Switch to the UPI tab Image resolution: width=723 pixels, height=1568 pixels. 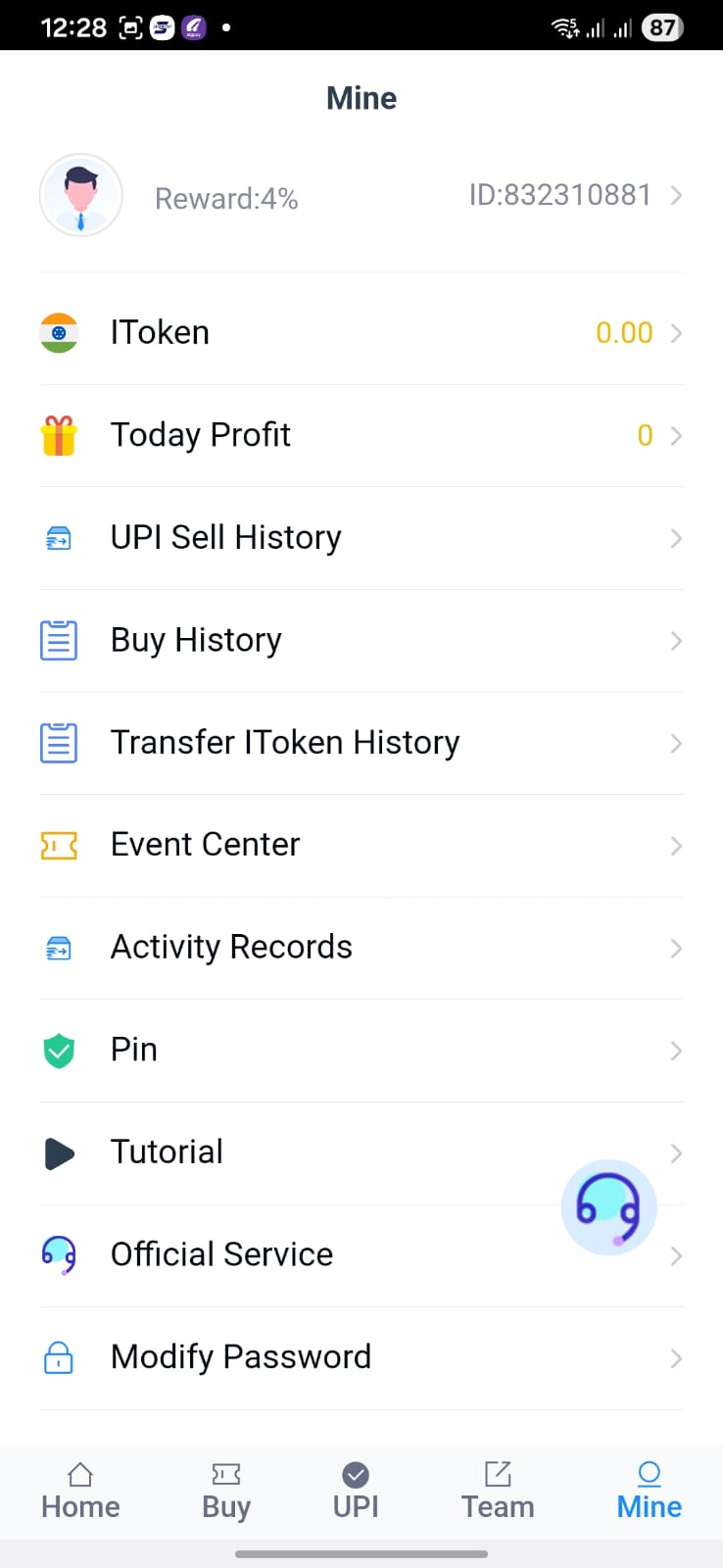[356, 1491]
